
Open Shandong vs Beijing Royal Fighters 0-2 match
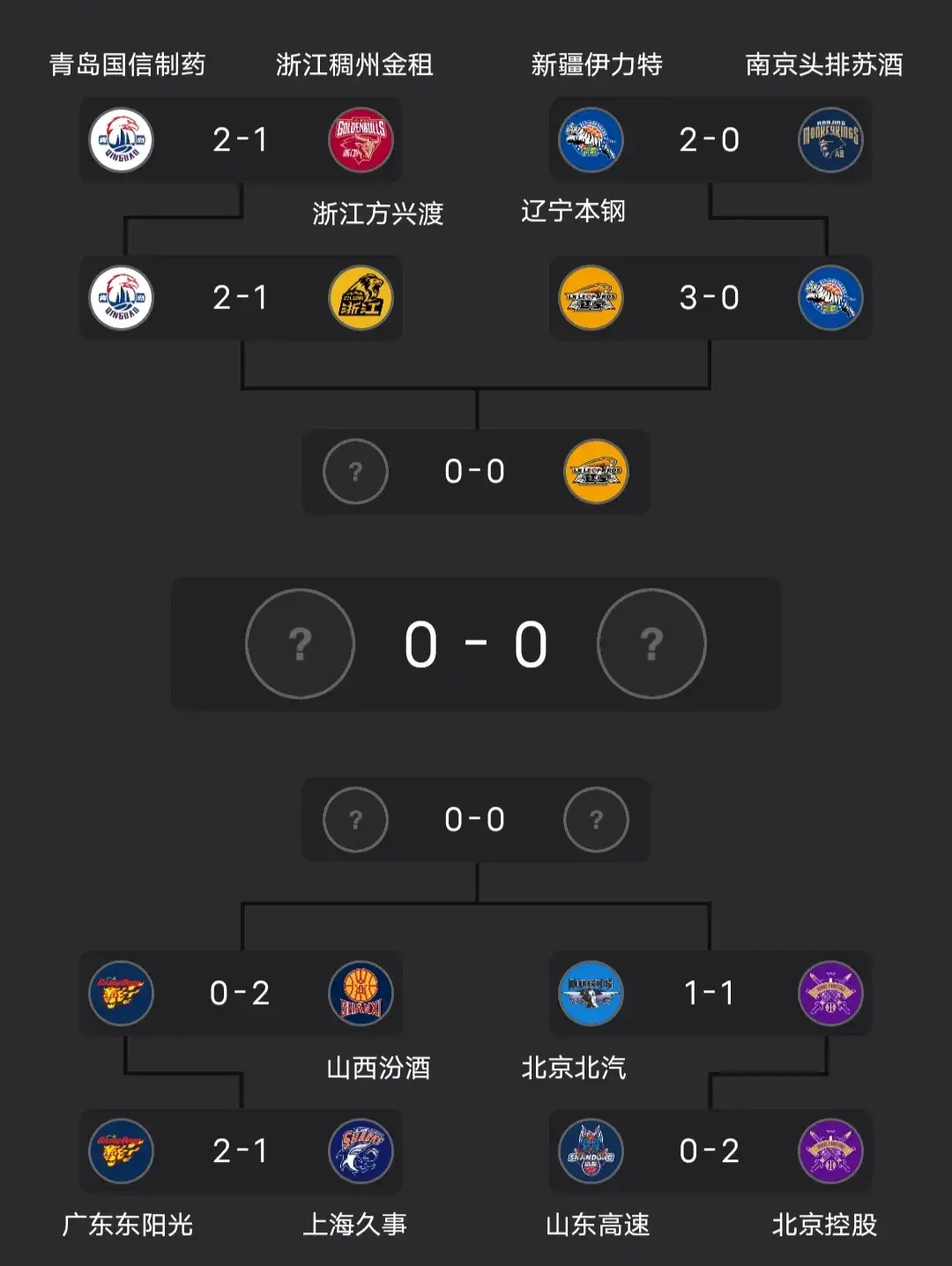710,1151
